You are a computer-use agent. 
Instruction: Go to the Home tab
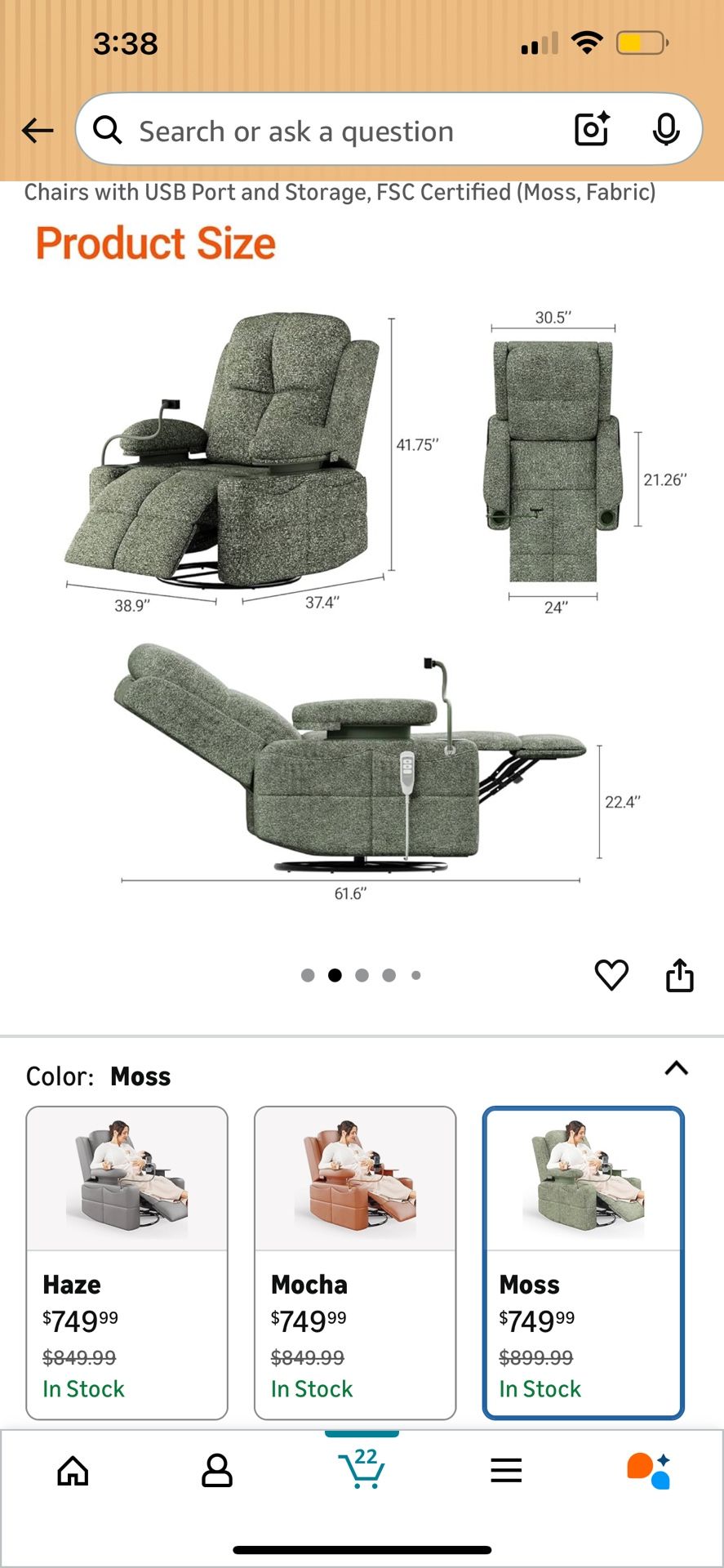[73, 1471]
